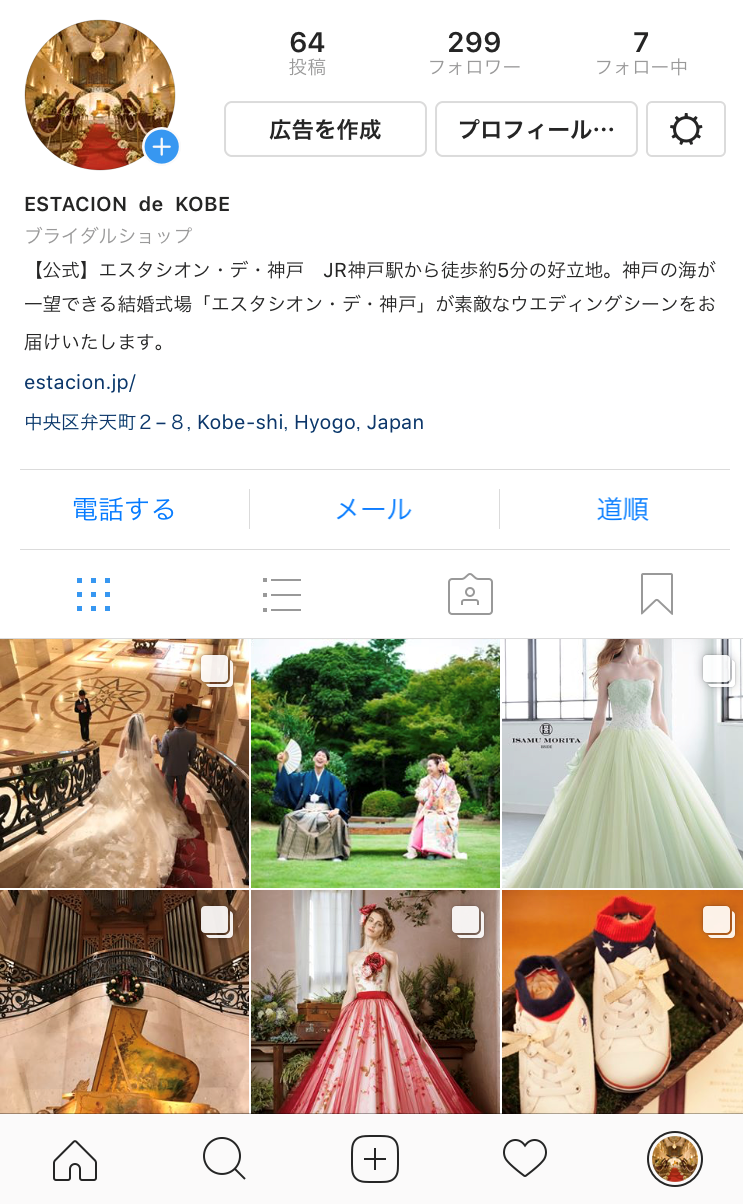
Task: Tap the 広告を作成 button
Action: (325, 129)
